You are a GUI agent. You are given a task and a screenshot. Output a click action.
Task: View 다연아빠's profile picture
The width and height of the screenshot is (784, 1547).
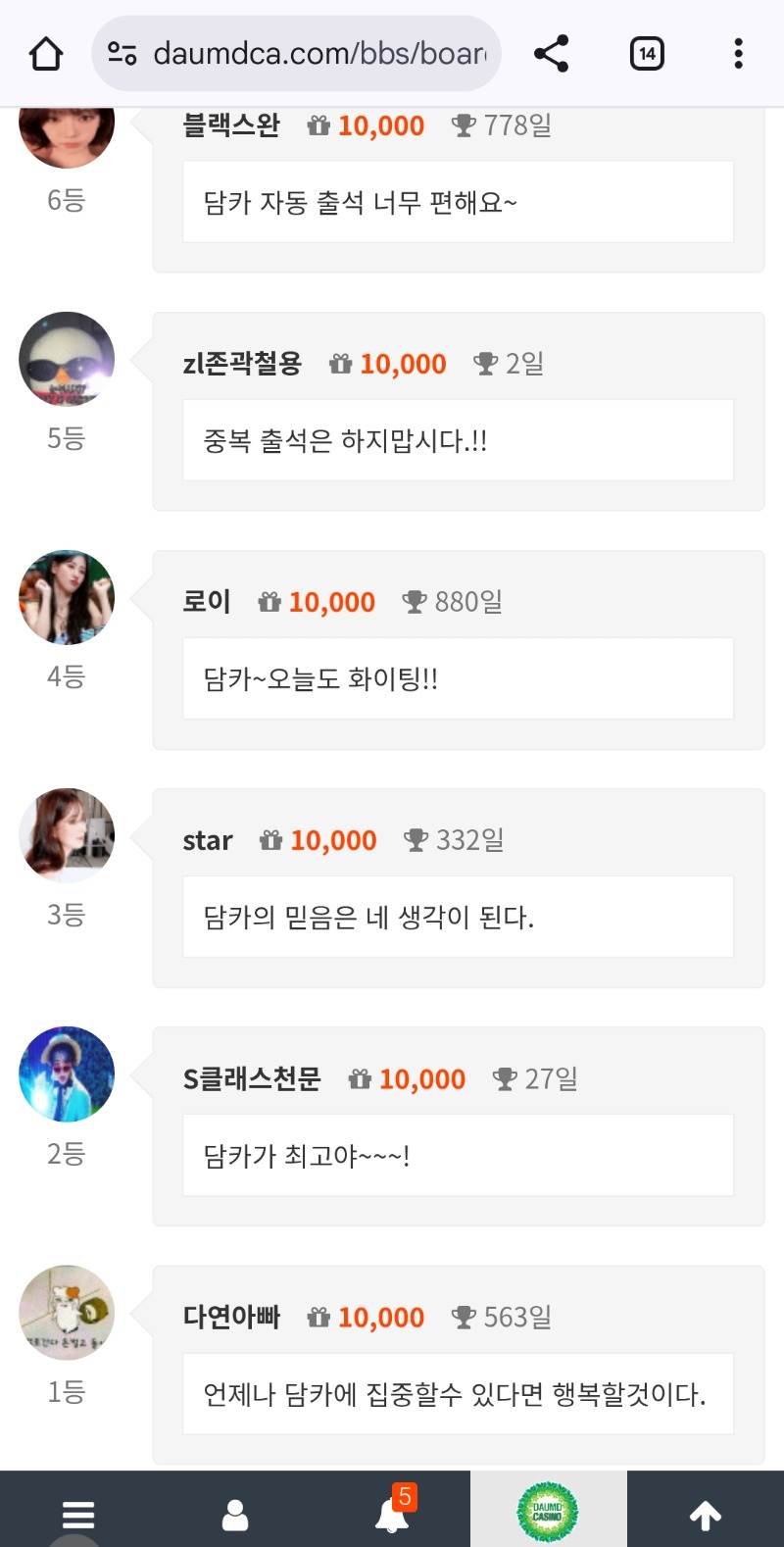67,1313
